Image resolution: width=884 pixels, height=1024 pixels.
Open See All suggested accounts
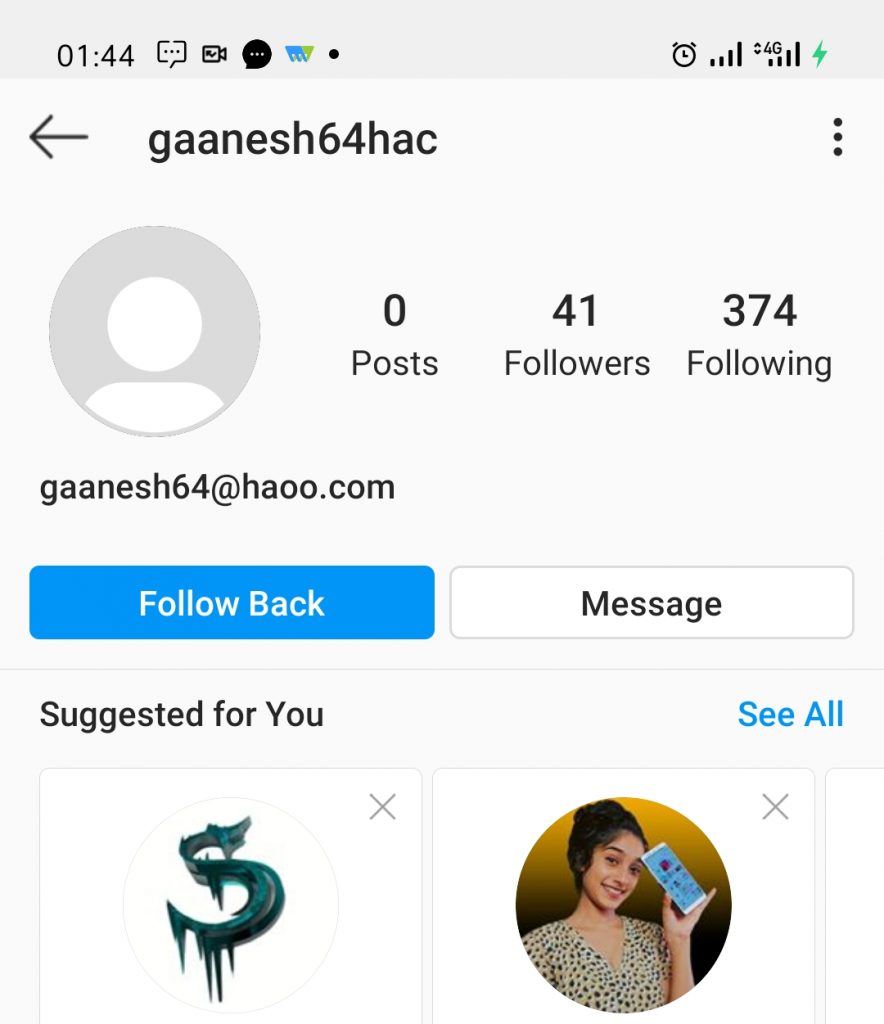point(790,714)
